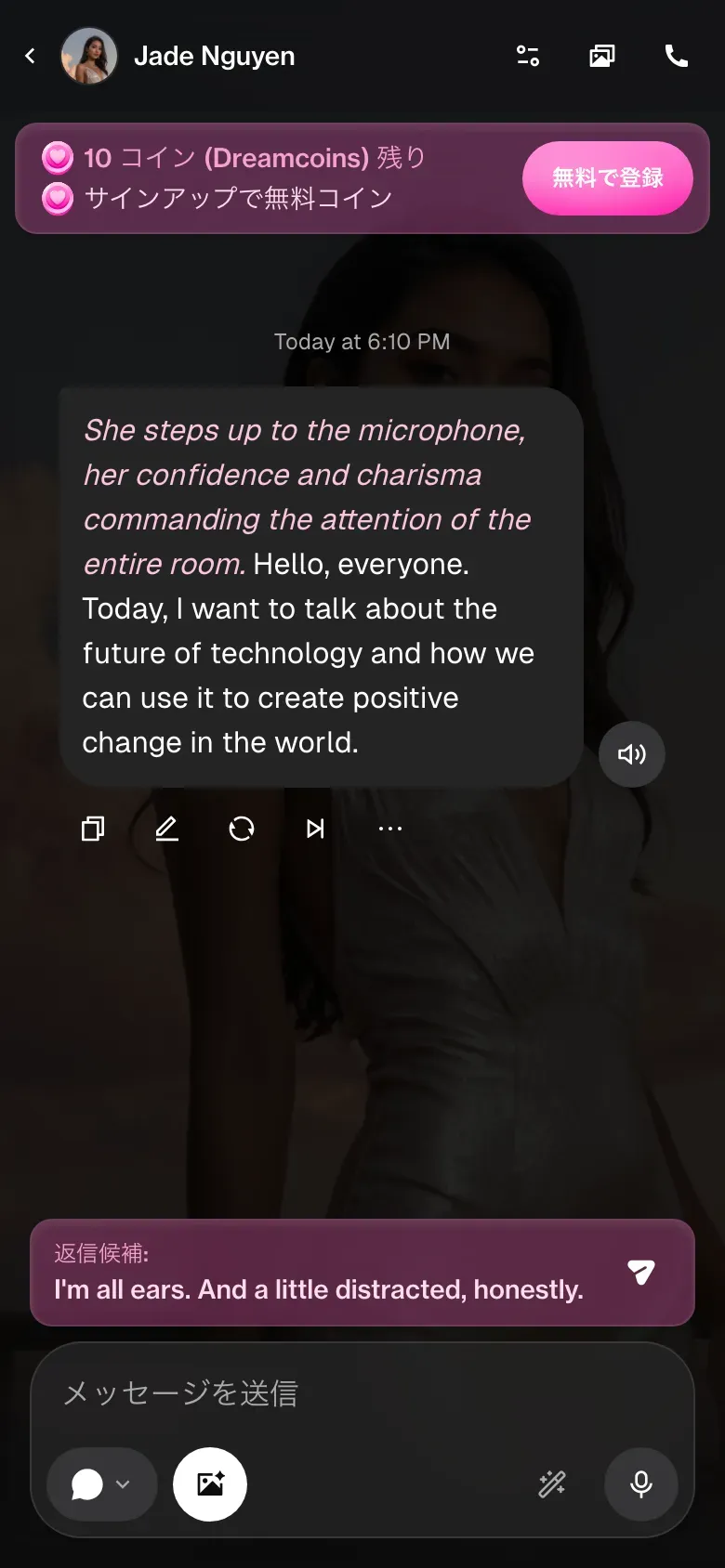This screenshot has height=1568, width=725.
Task: Copy Jade's message text
Action: [x=93, y=829]
